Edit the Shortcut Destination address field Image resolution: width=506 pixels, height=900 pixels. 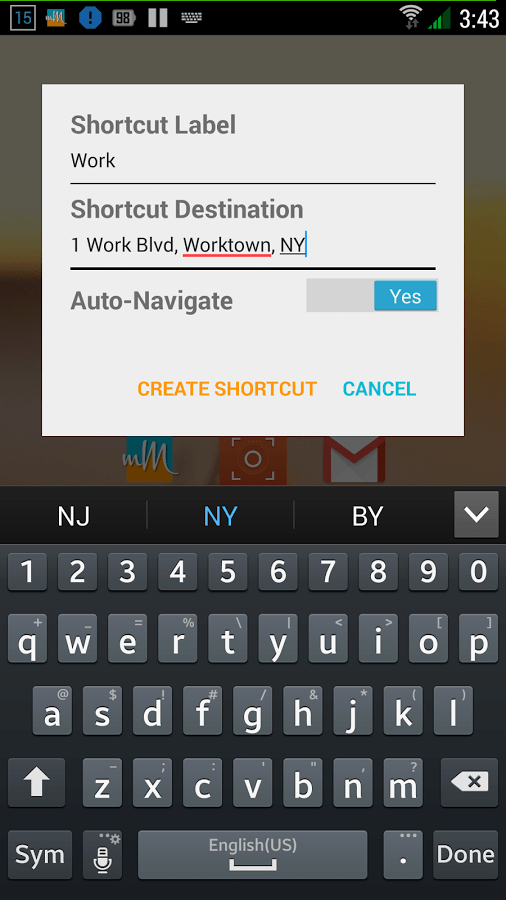click(x=253, y=246)
